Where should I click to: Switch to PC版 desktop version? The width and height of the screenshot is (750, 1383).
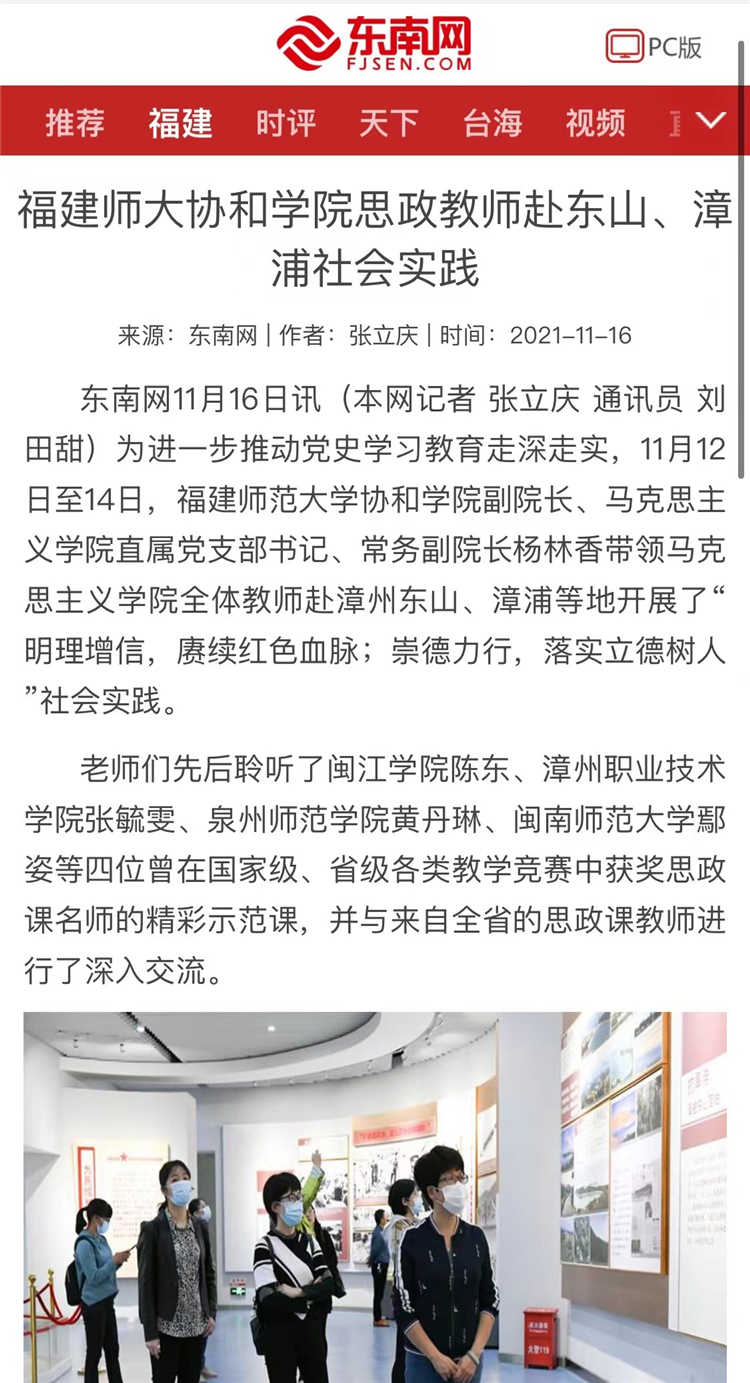pyautogui.click(x=654, y=46)
